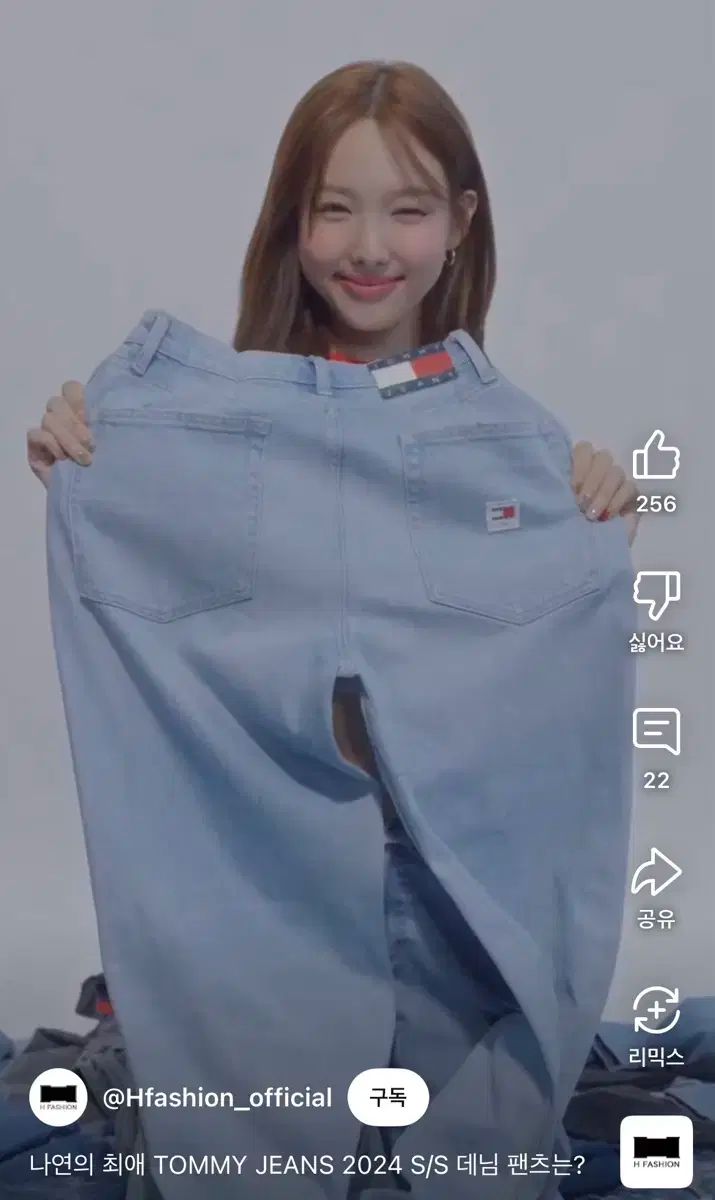The height and width of the screenshot is (1200, 715).
Task: Open @Hfashion_official channel page
Action: pyautogui.click(x=217, y=1097)
